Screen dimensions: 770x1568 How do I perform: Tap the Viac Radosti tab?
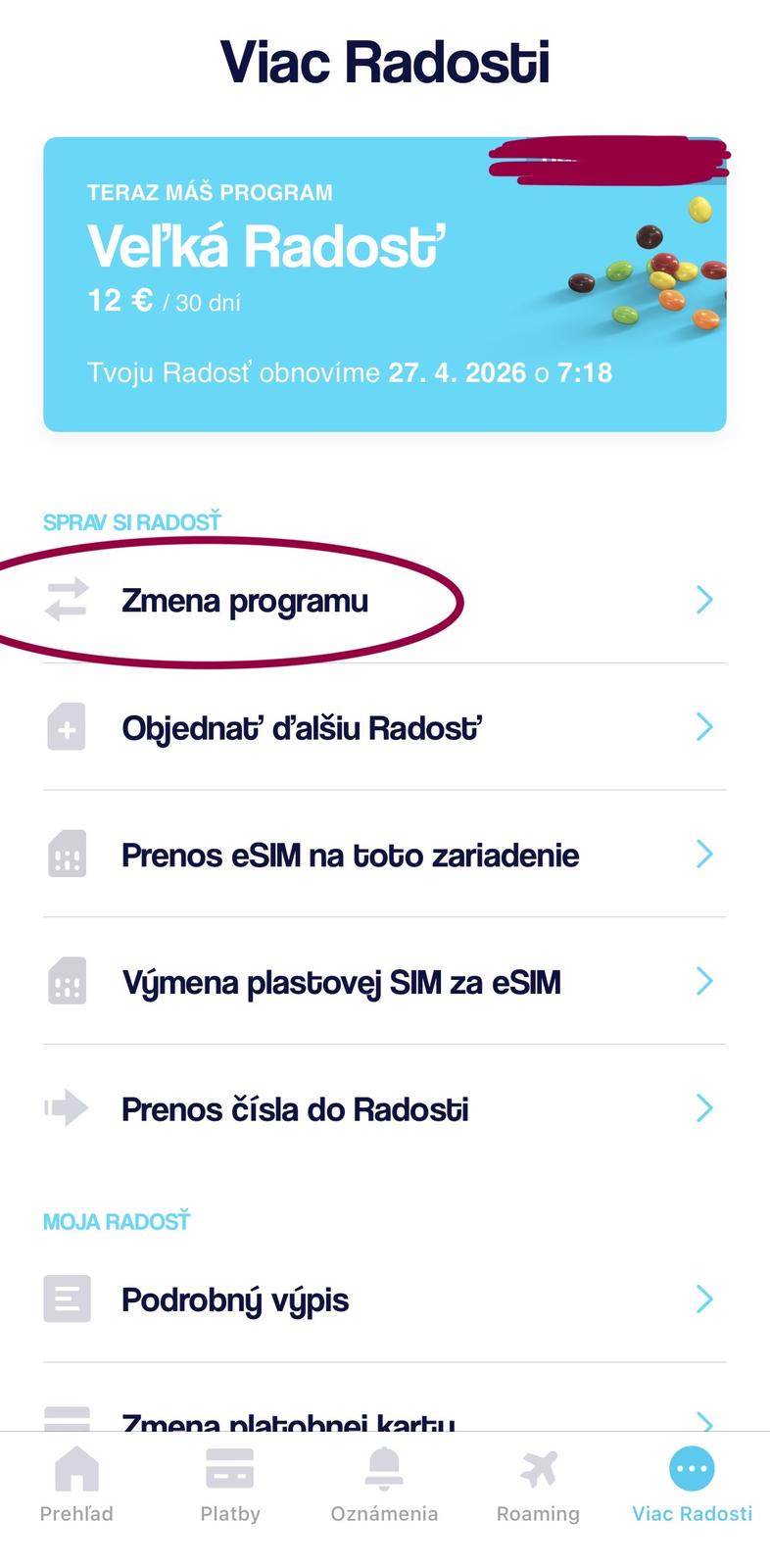(692, 1486)
